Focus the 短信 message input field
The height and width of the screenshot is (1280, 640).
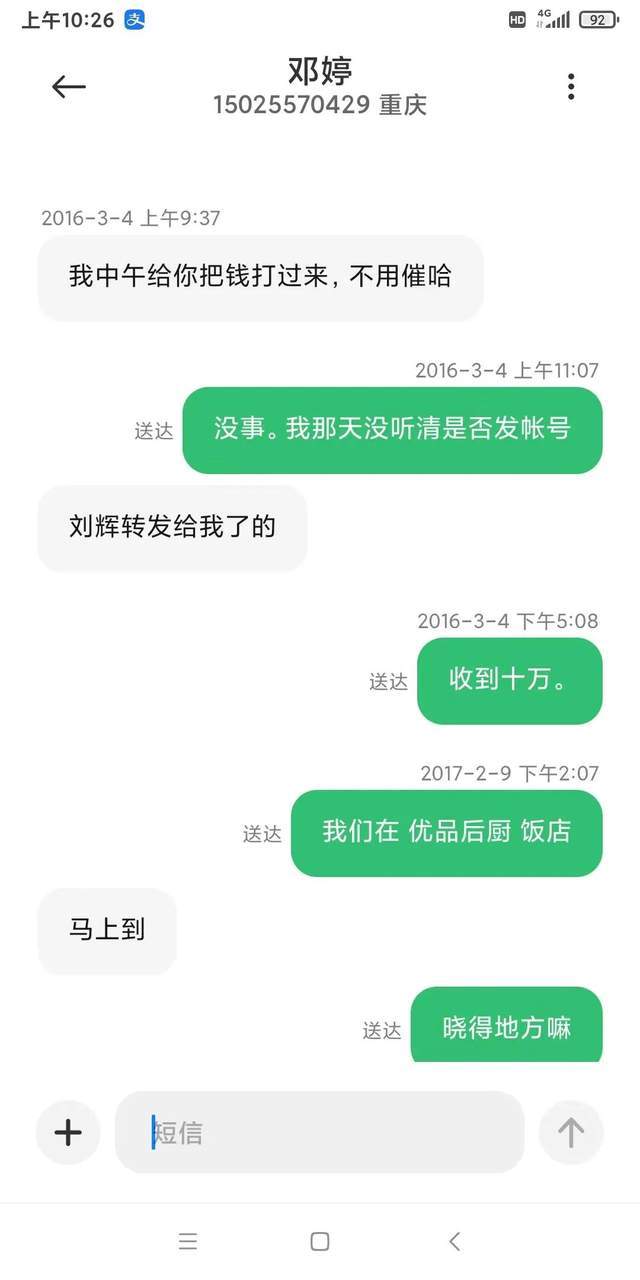click(320, 1132)
